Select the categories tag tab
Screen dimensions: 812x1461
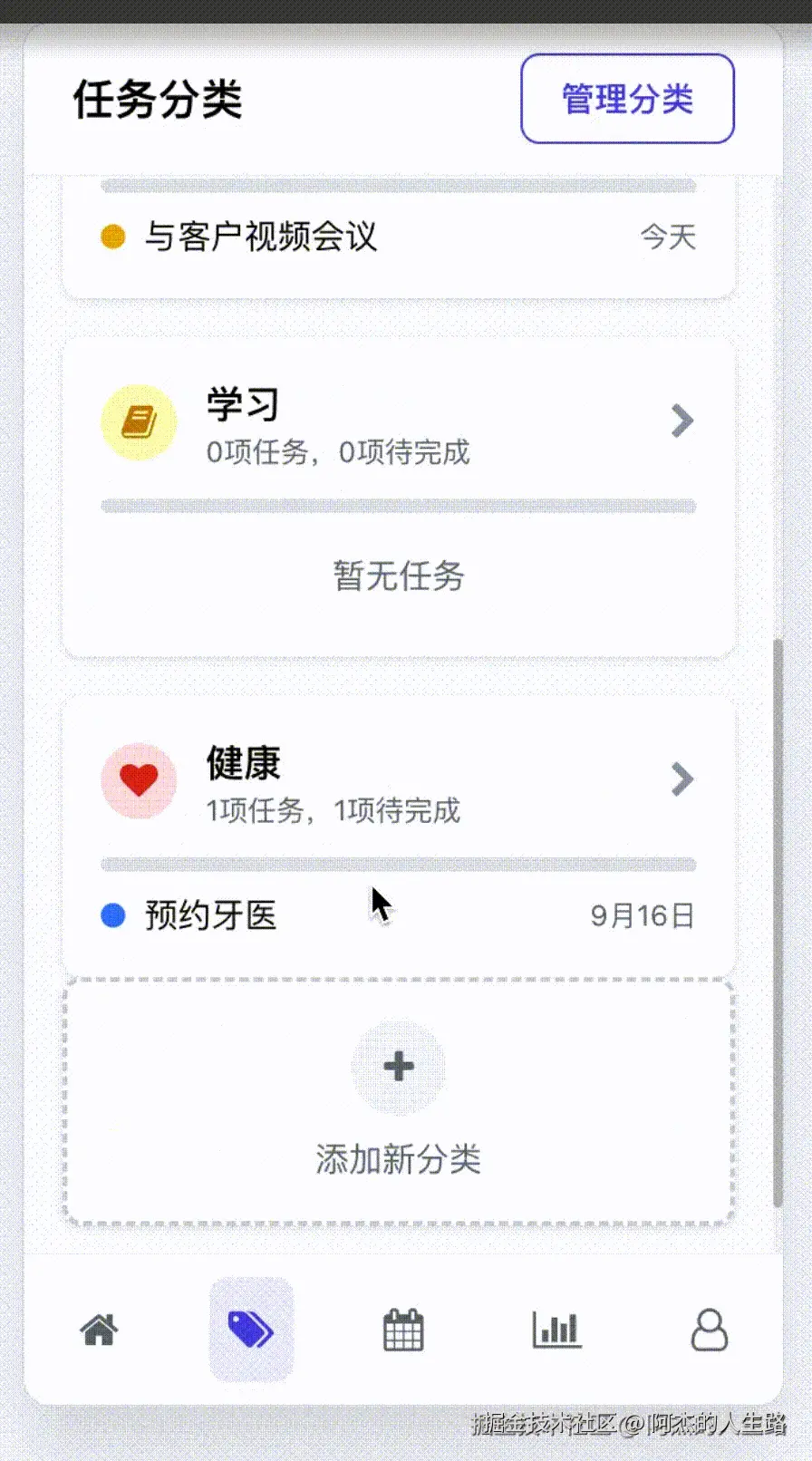[x=251, y=1330]
